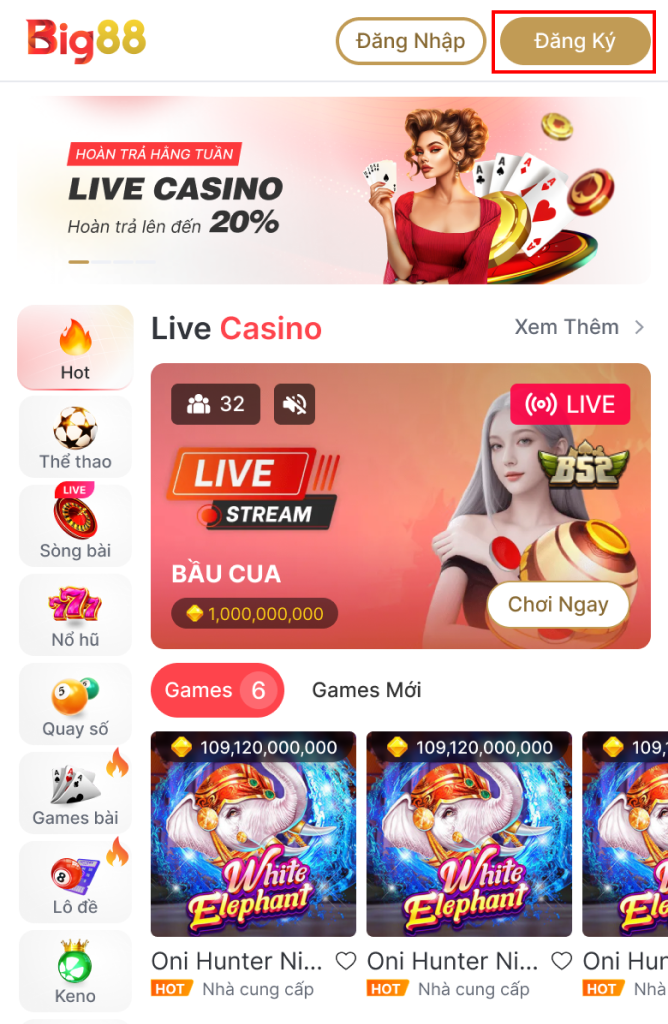
Task: Go to the Nổ hũ category
Action: 75,615
